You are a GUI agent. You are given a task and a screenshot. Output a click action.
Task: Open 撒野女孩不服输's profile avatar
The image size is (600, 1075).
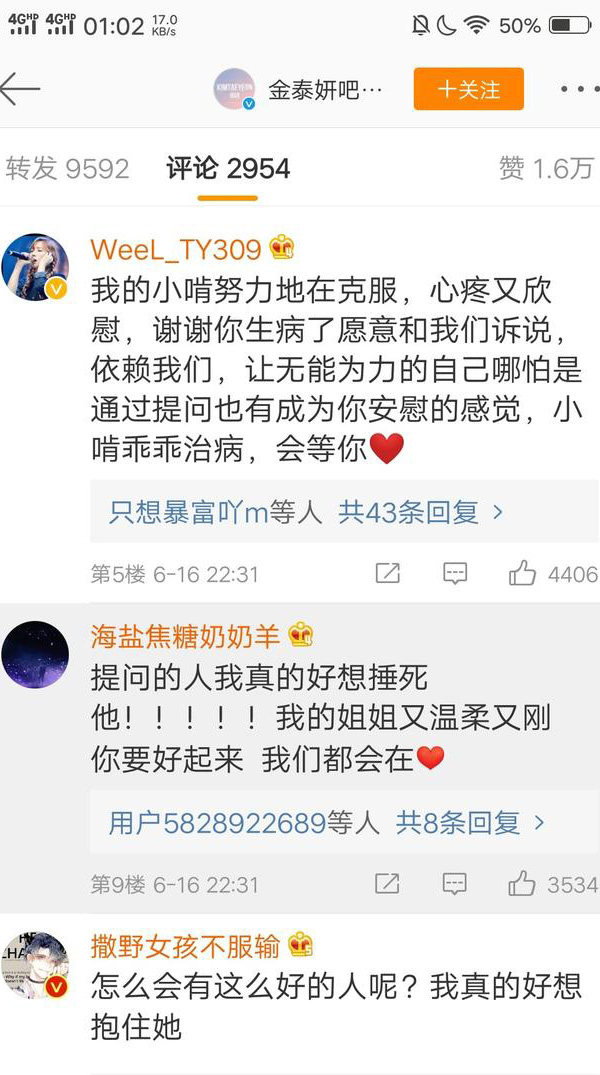tap(35, 964)
